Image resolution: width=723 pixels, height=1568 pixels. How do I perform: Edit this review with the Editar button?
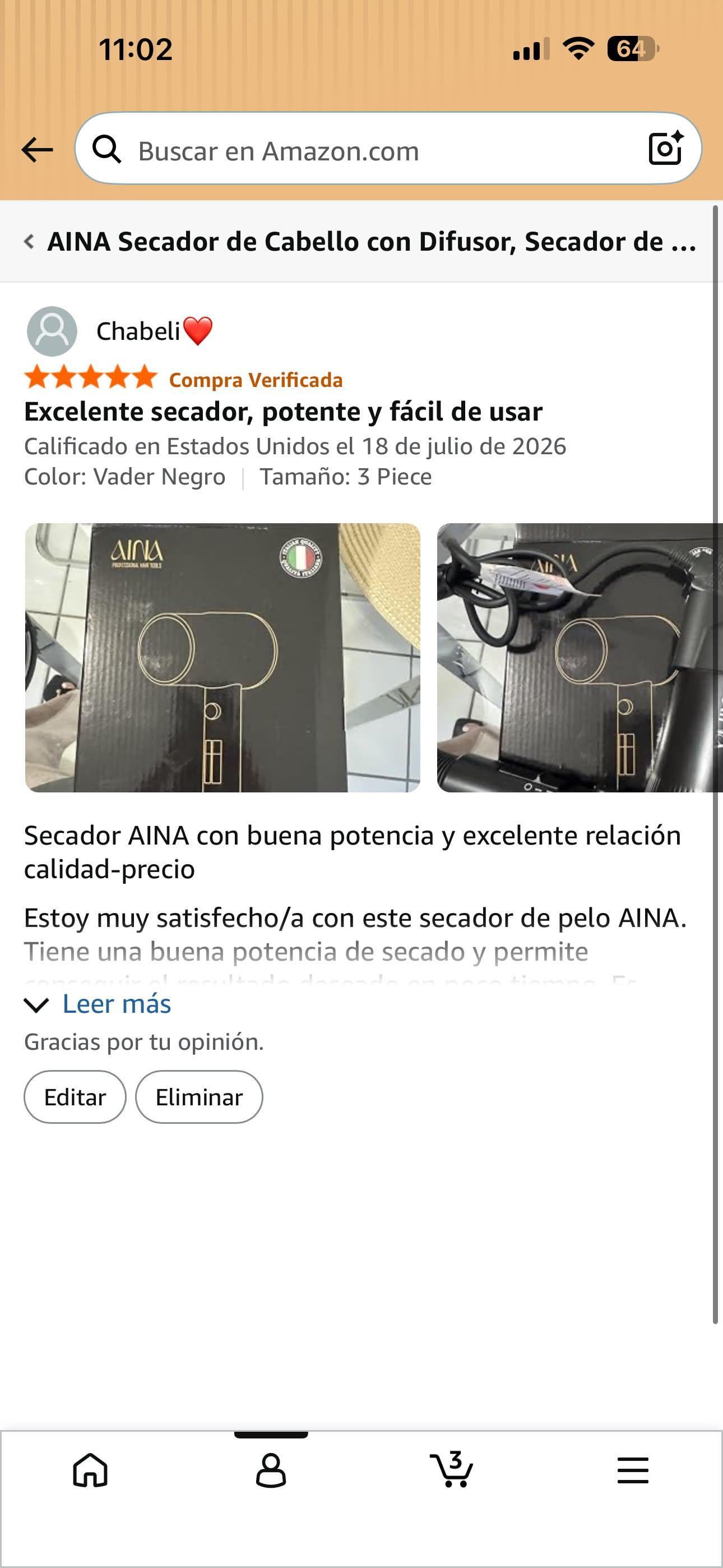(75, 1097)
